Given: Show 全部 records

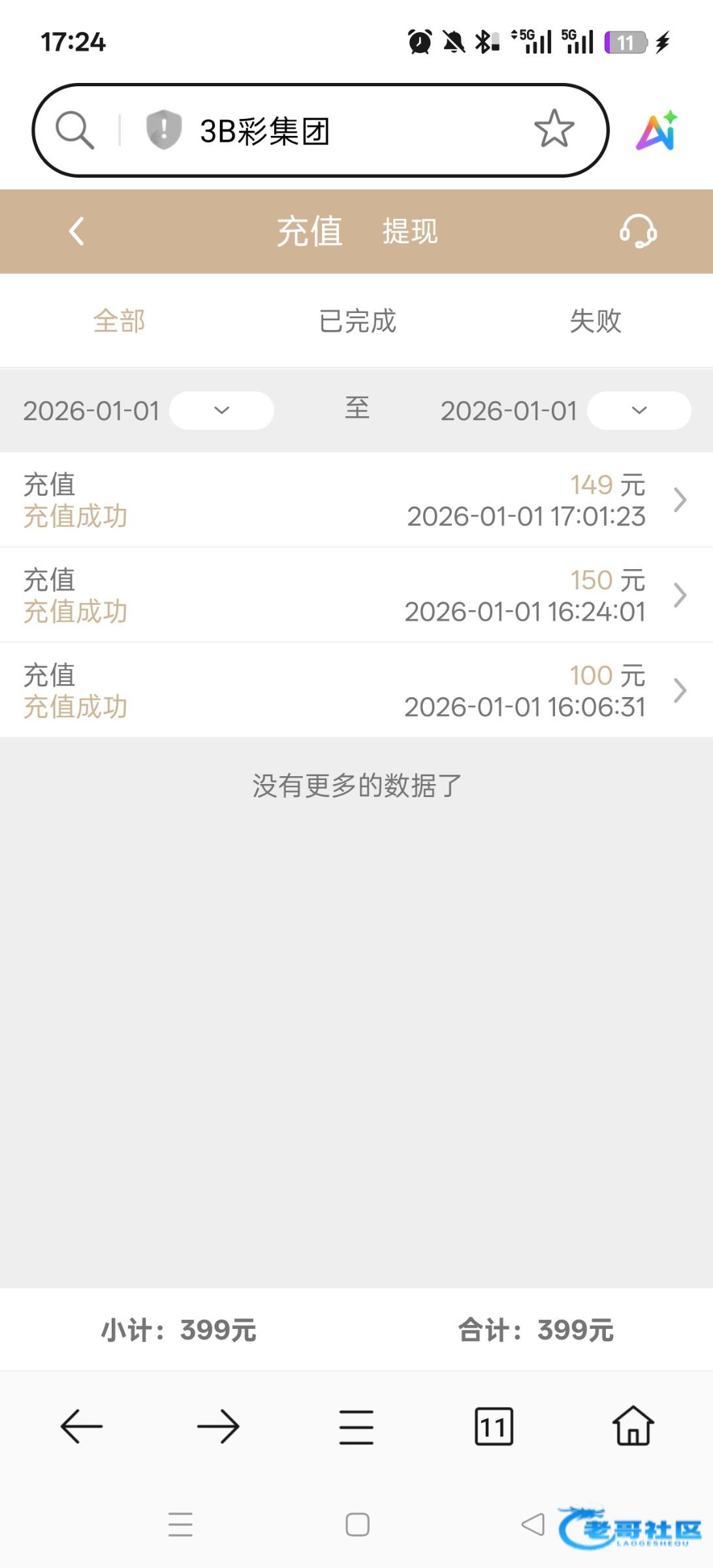Looking at the screenshot, I should (119, 321).
